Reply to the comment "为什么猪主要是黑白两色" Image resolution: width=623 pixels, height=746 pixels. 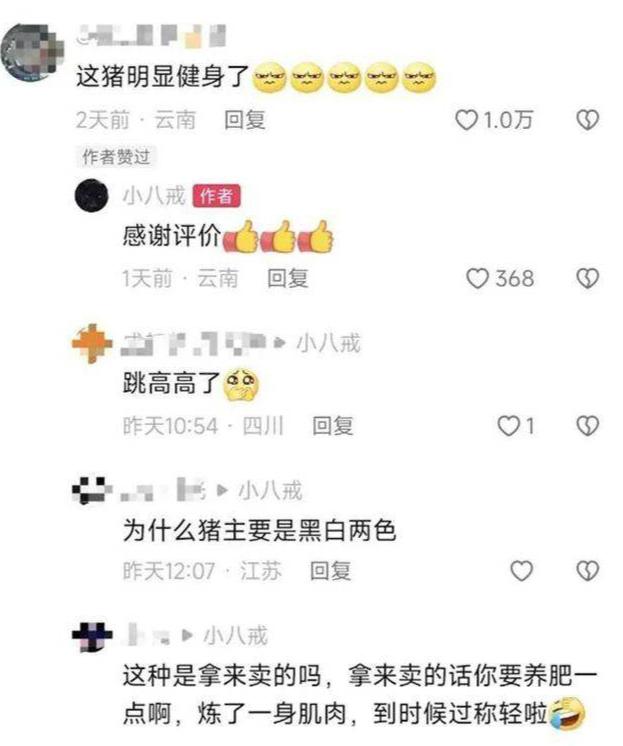point(330,571)
